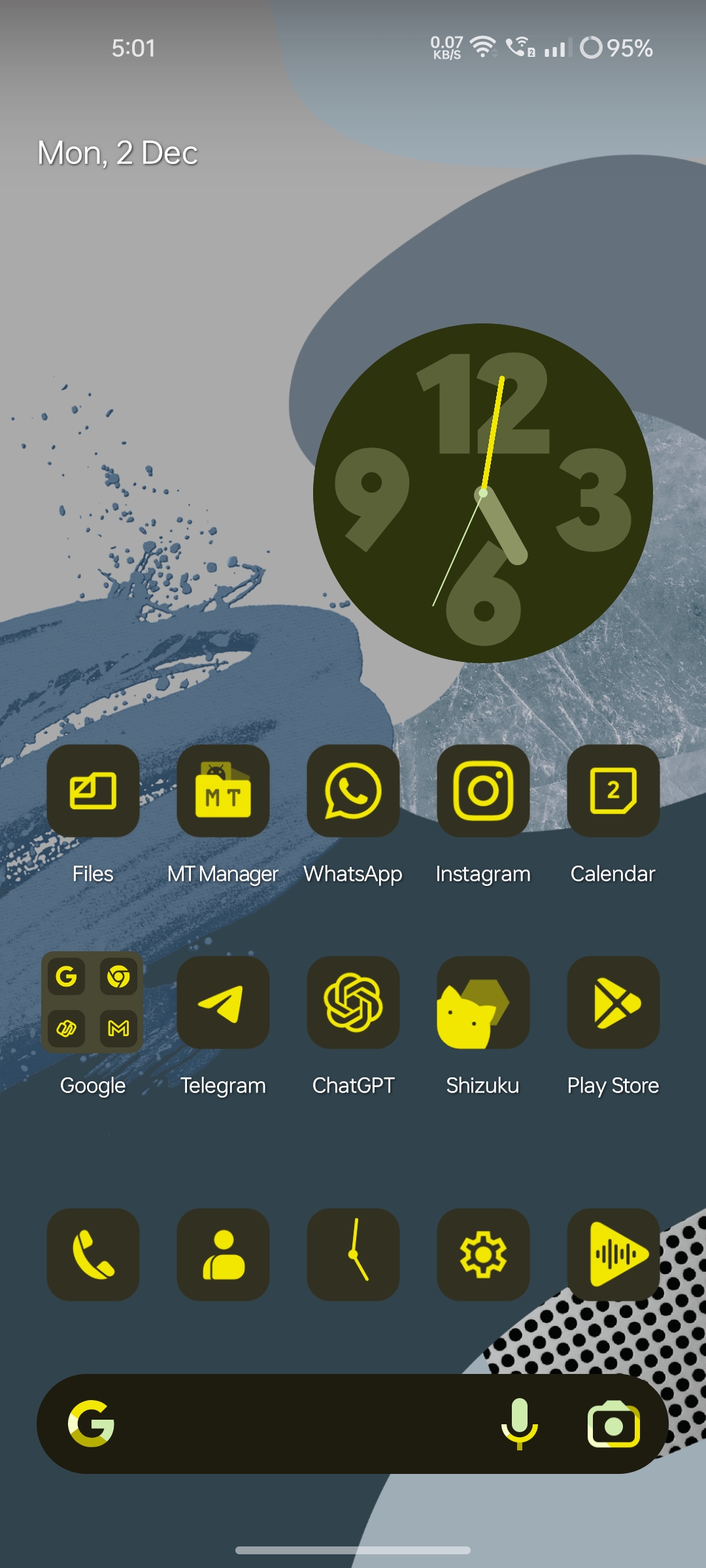
Task: Open WhatsApp
Action: point(353,791)
